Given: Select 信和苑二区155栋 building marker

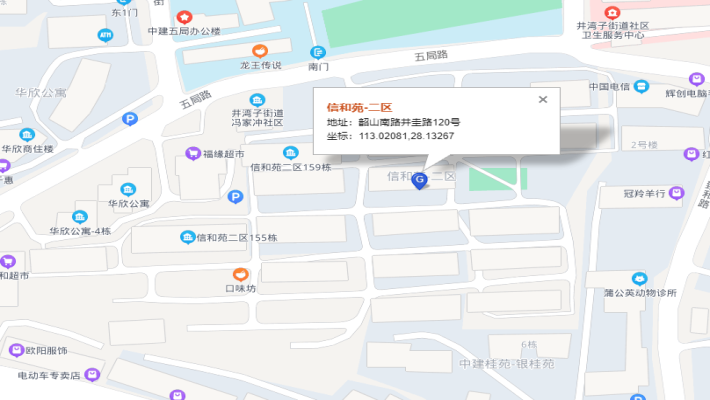Looking at the screenshot, I should click(x=187, y=237).
